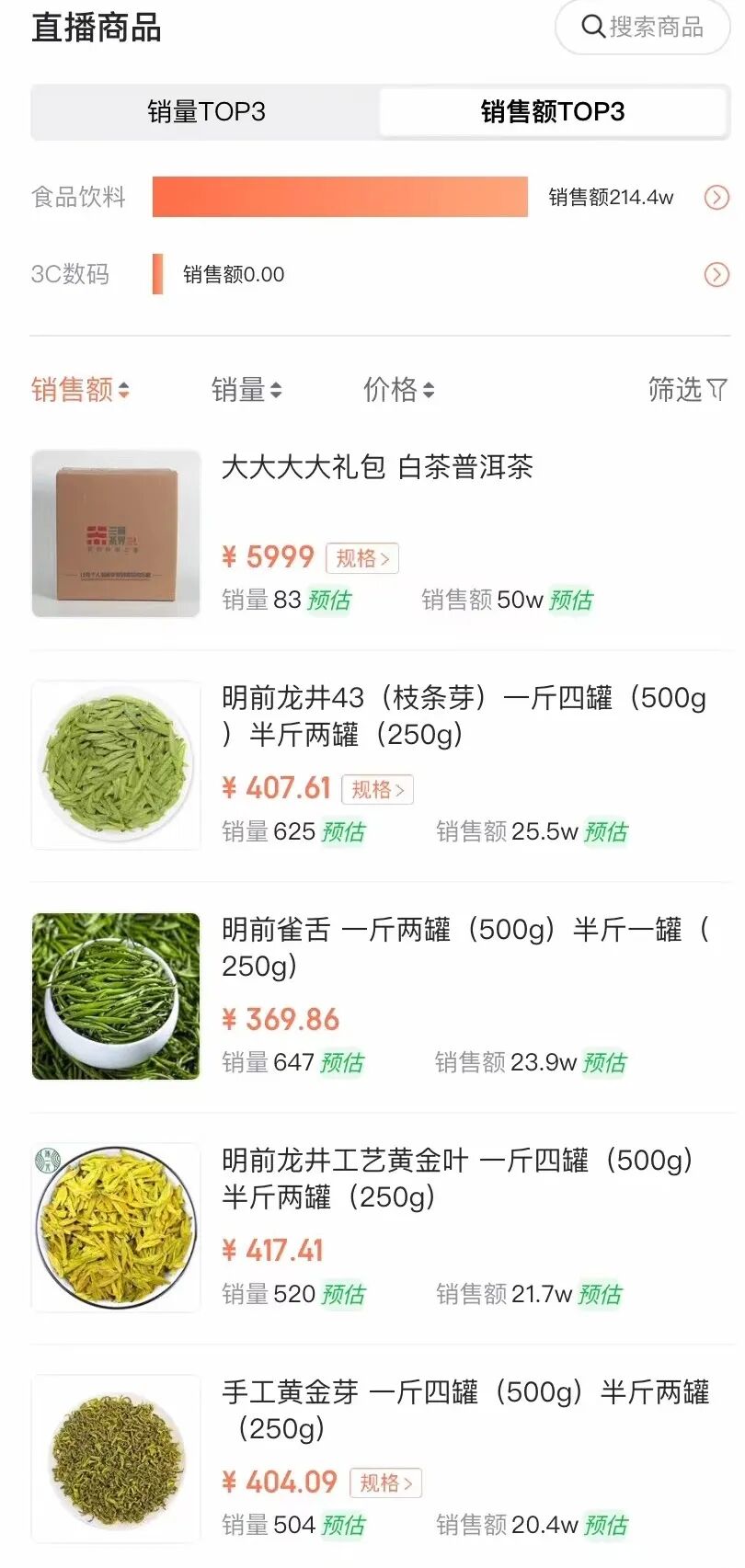Viewport: 745px width, 1568px height.
Task: Open the 明前龙井工艺黄金叶 product
Action: (457, 1178)
